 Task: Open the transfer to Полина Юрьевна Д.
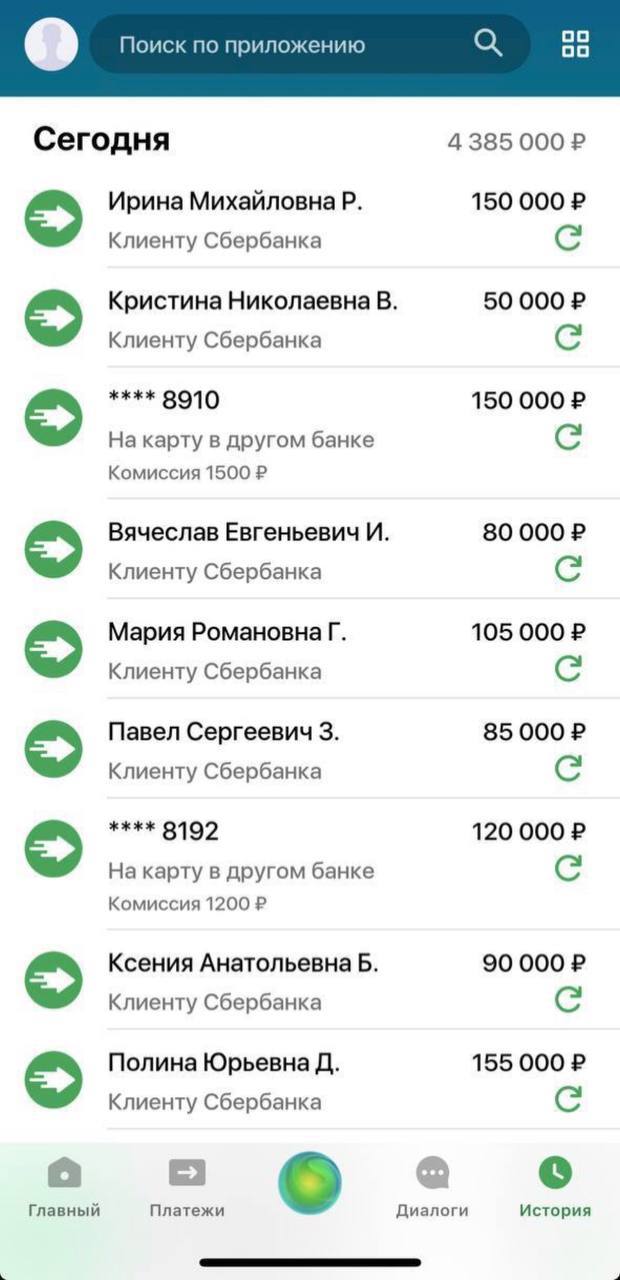tap(310, 1080)
